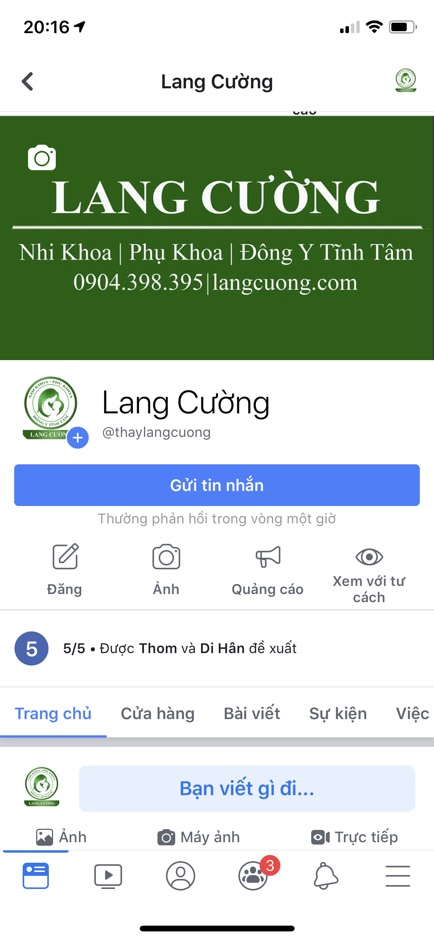Open Quảng cáo megaphone option

coord(268,570)
